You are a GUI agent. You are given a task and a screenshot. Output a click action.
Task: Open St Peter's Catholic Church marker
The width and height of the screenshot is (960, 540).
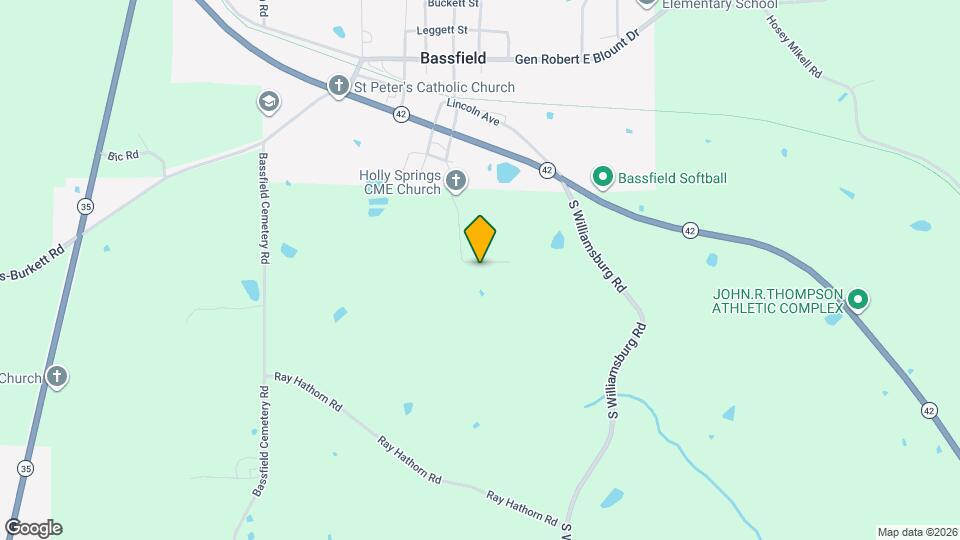339,87
